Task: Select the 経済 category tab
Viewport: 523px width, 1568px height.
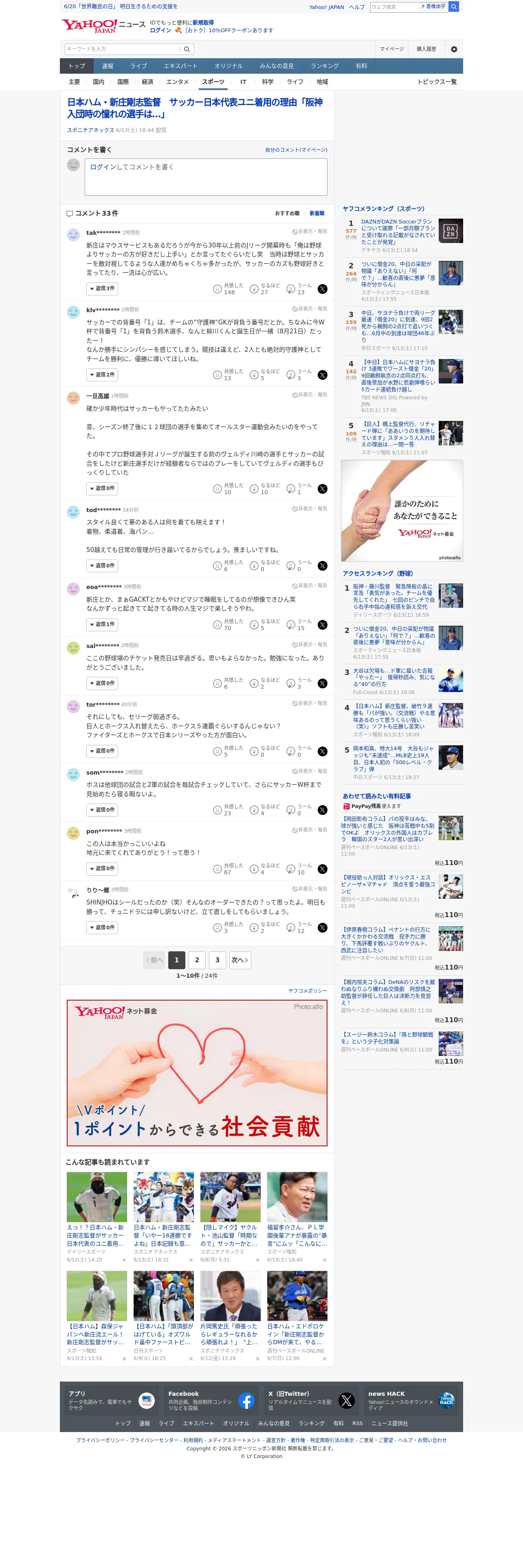Action: click(x=147, y=81)
